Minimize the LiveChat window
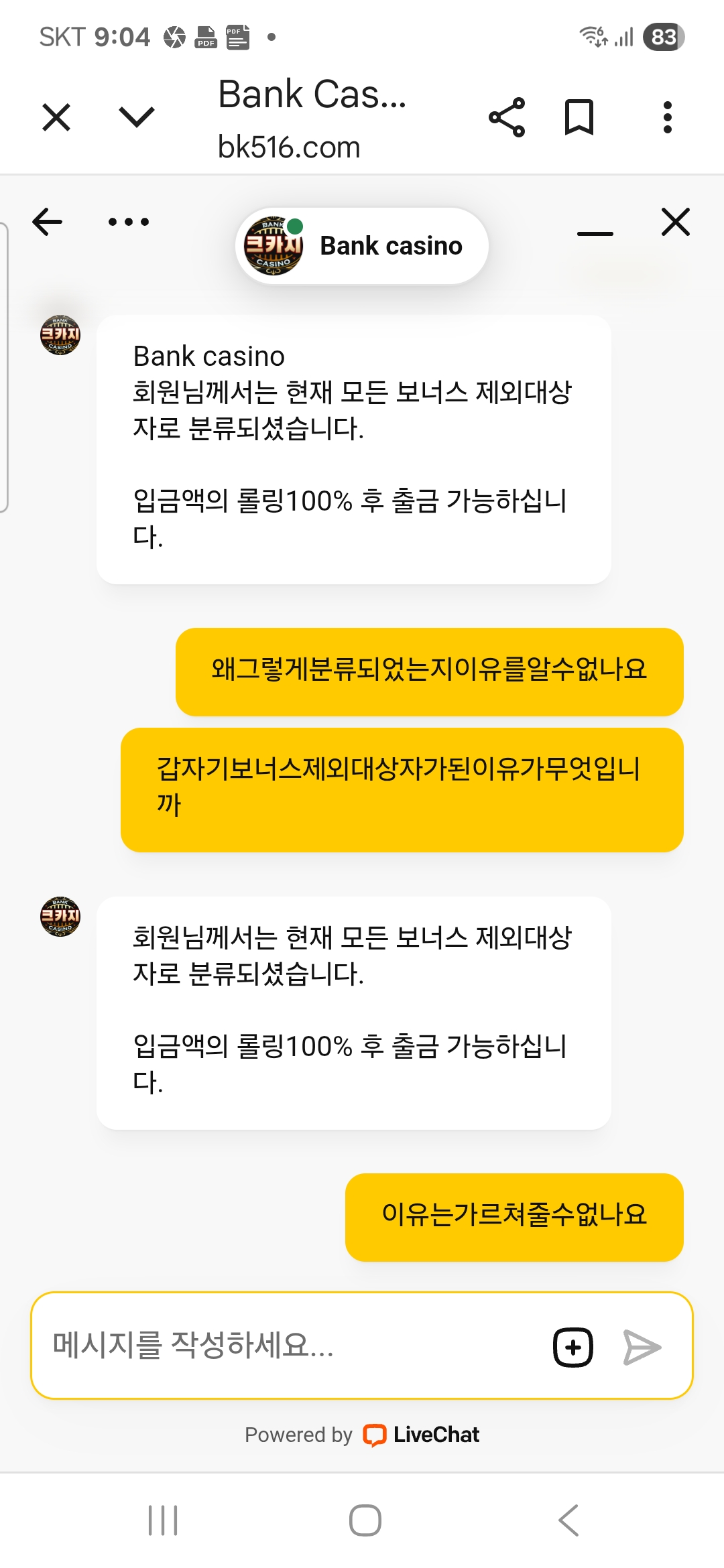The image size is (724, 1568). (595, 233)
